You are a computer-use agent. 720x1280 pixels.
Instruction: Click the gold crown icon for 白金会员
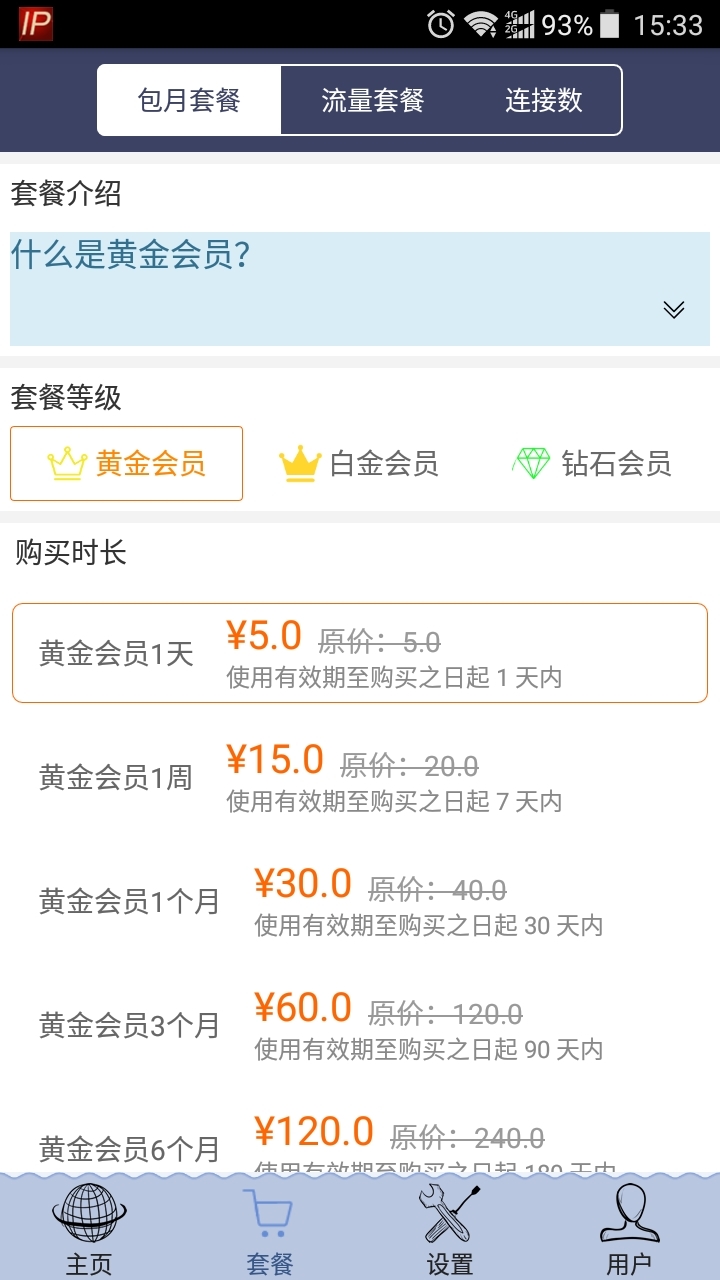coord(296,462)
